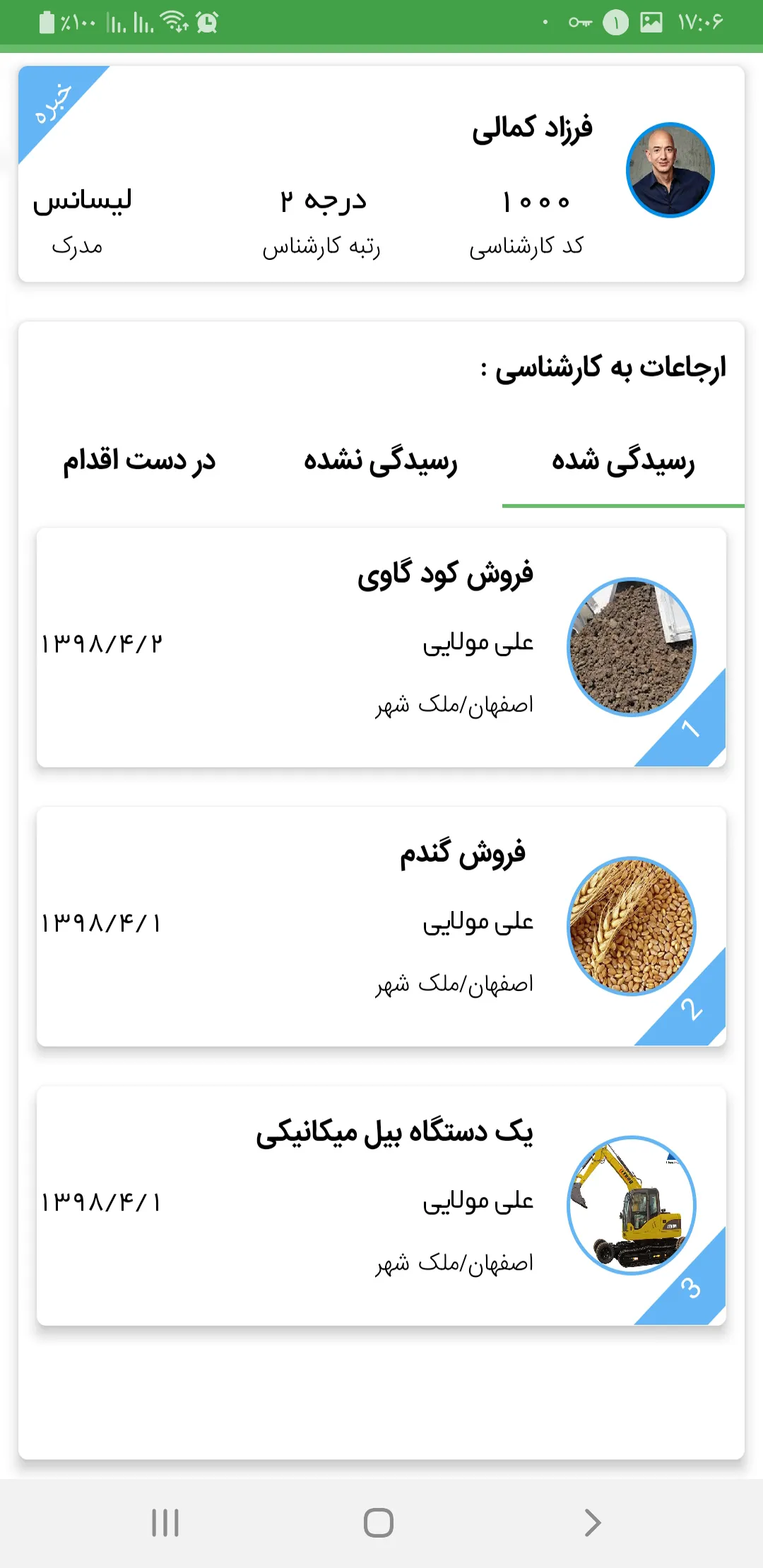Open the recent apps view

165,1523
